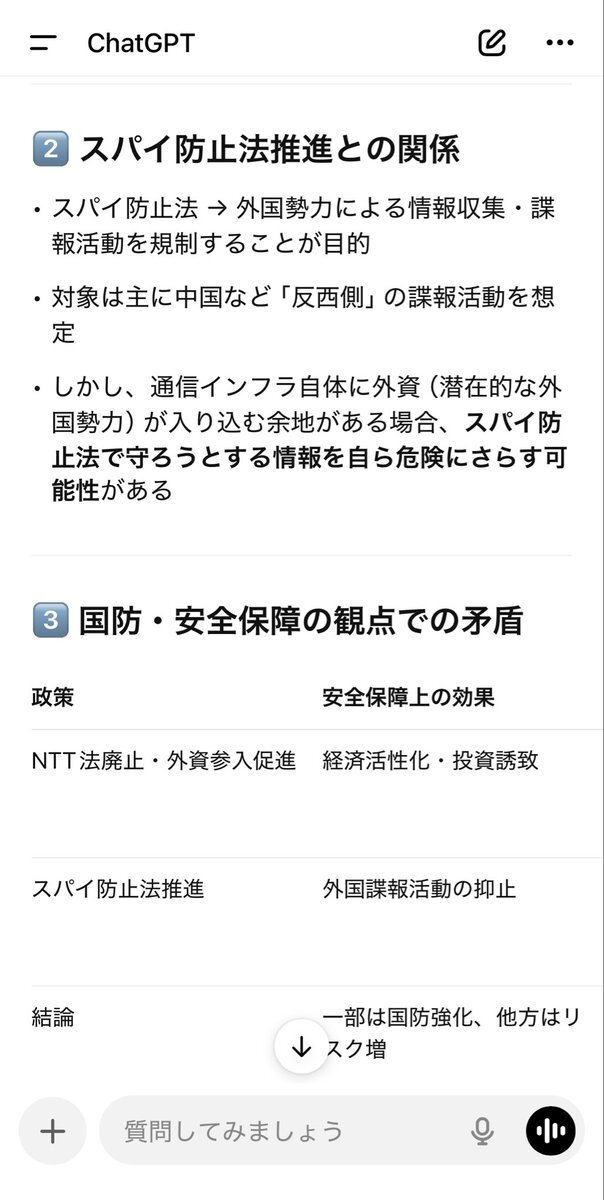
Task: Tap the plus attachment button
Action: pos(52,1131)
